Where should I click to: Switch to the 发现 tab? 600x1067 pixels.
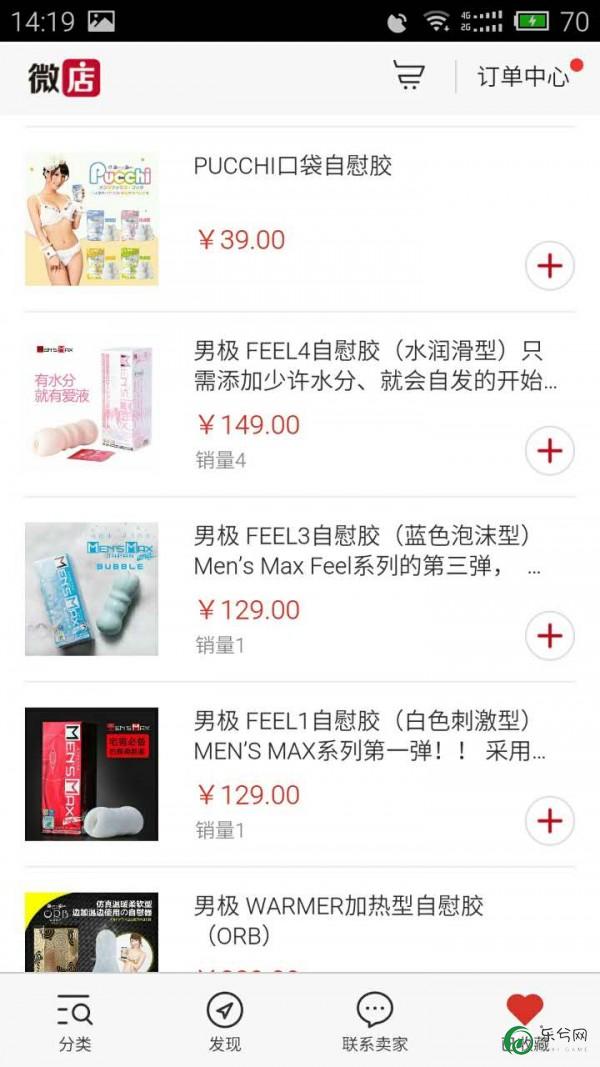pyautogui.click(x=225, y=1022)
